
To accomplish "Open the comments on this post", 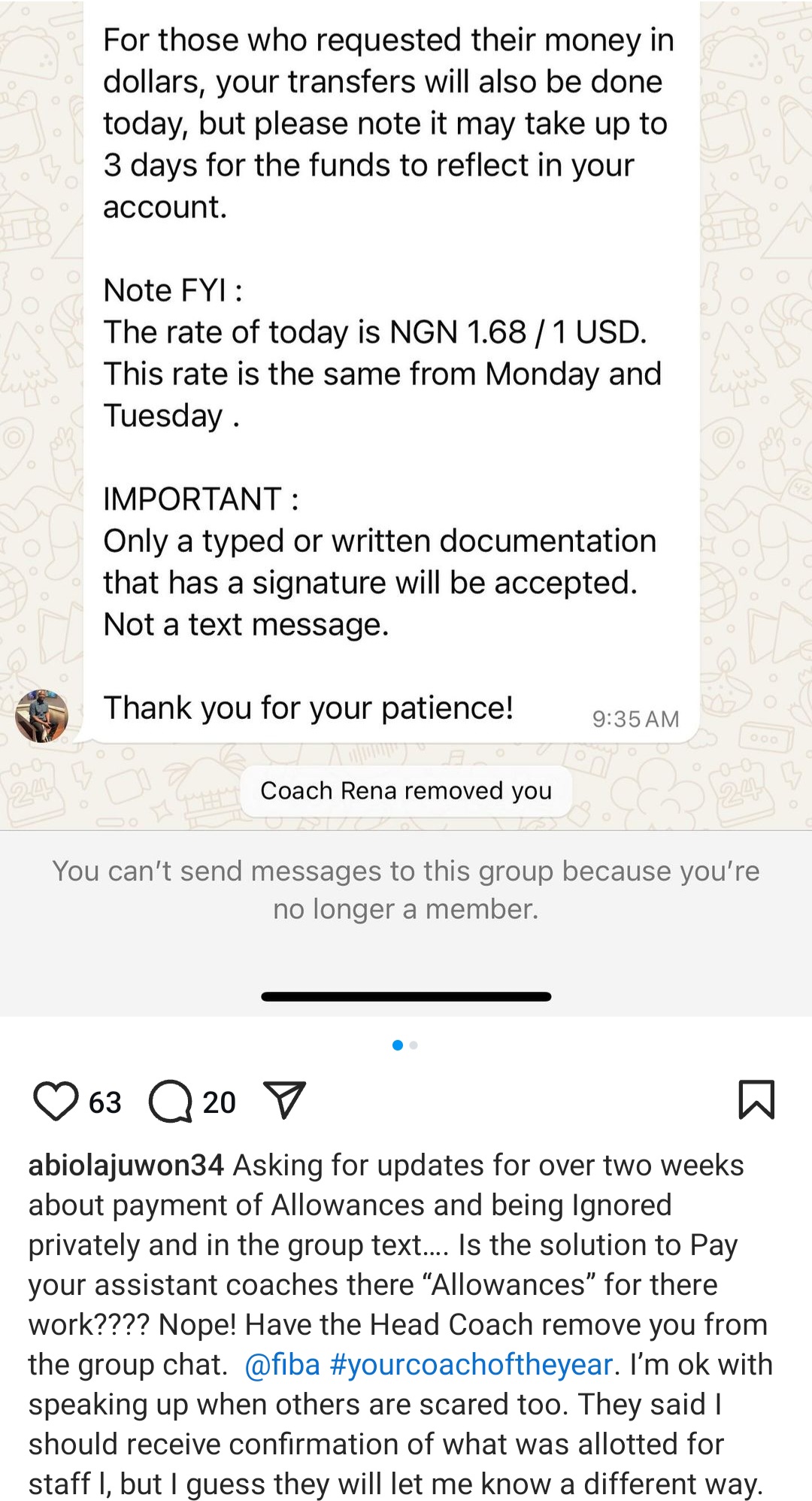I will point(170,1102).
